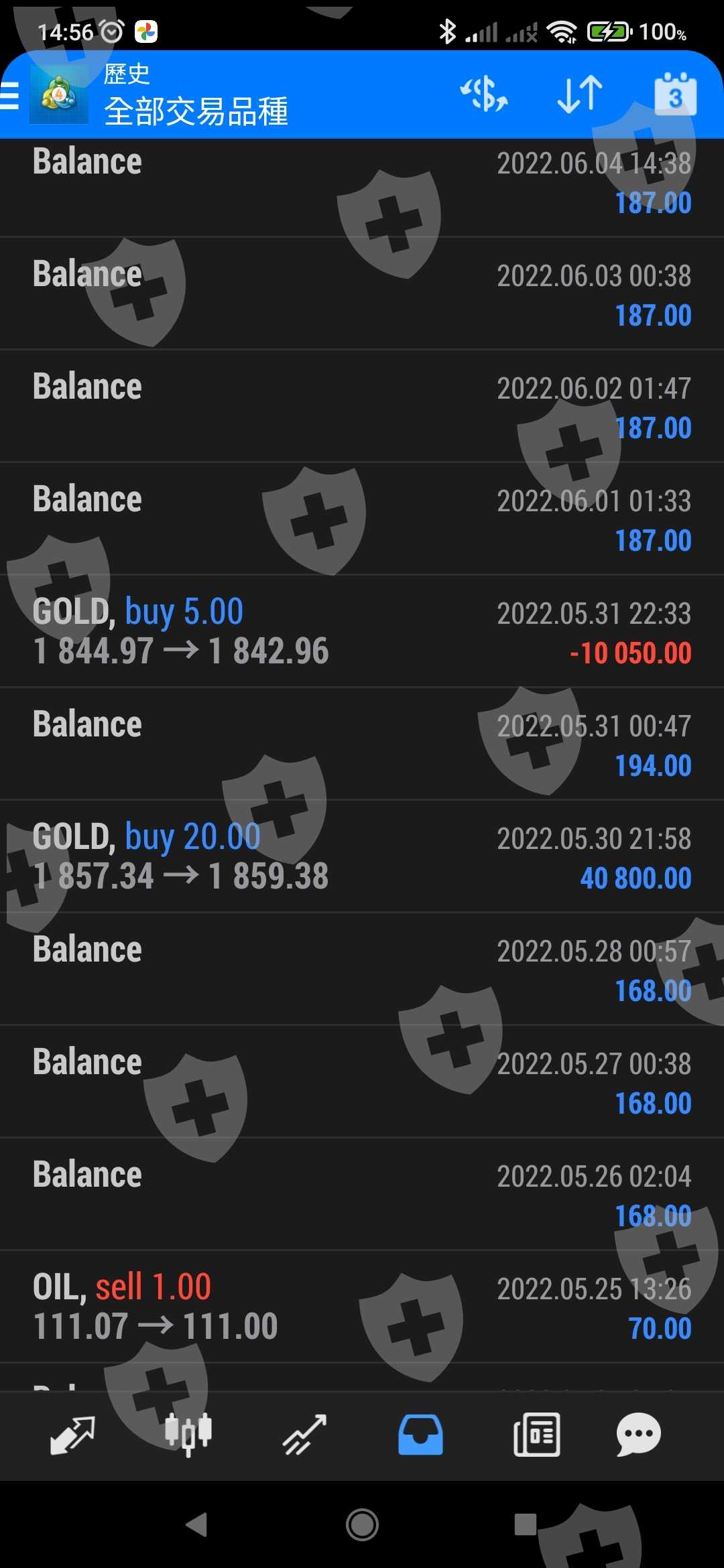724x1568 pixels.
Task: Open the currency symbol filter icon
Action: (x=483, y=94)
